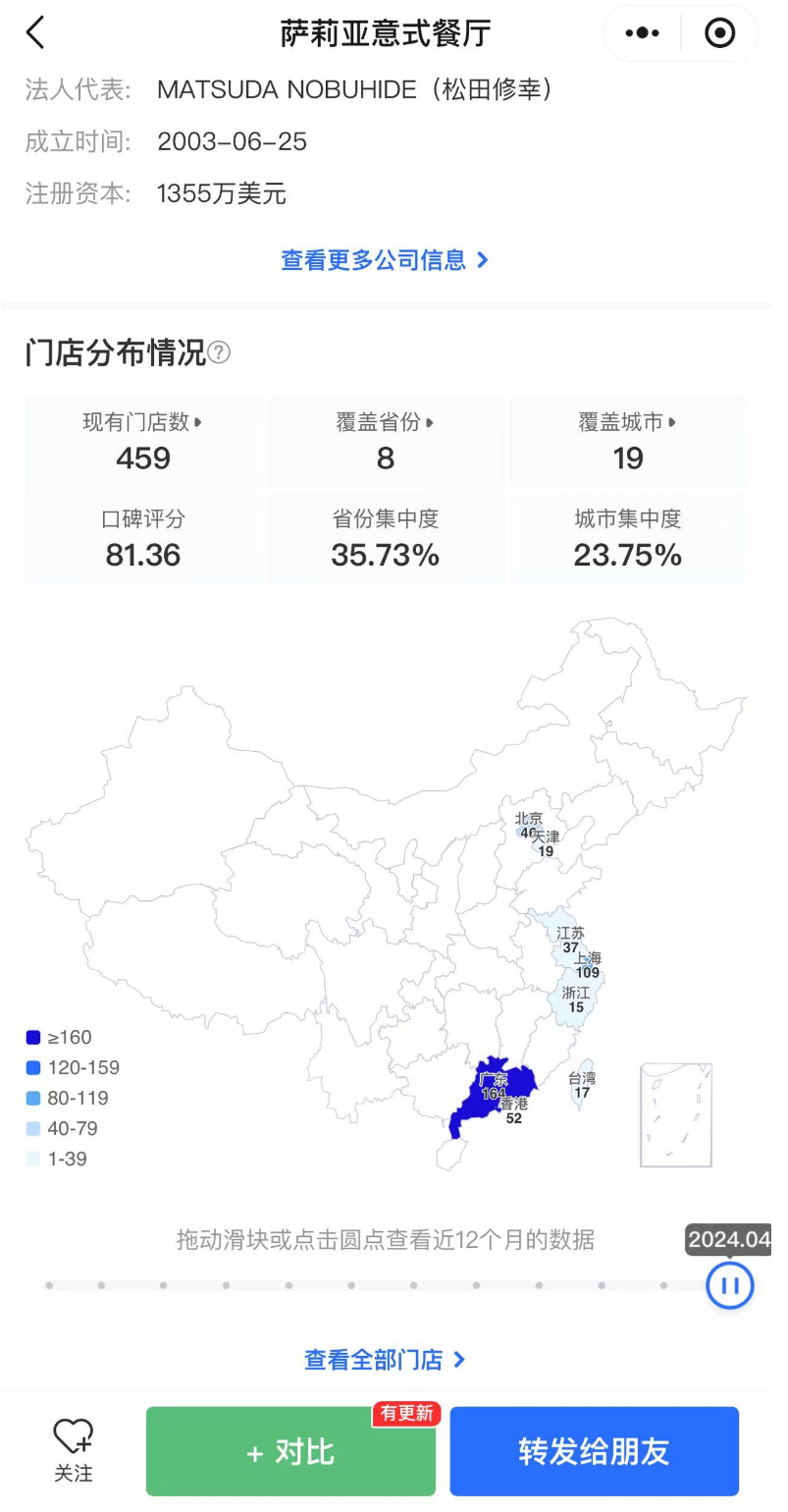Follow the brand with the 关注 heart

pos(74,1449)
